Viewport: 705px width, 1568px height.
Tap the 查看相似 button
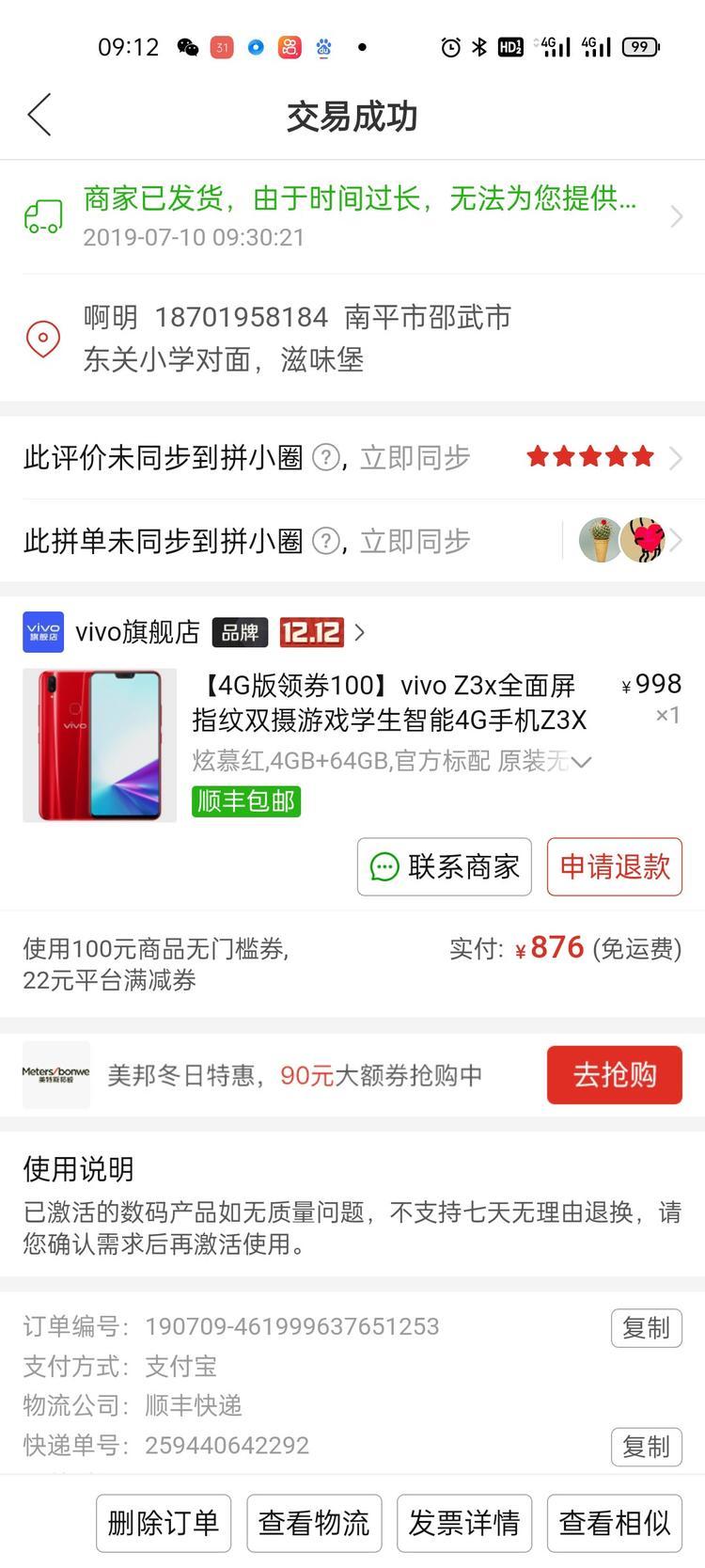(615, 1523)
